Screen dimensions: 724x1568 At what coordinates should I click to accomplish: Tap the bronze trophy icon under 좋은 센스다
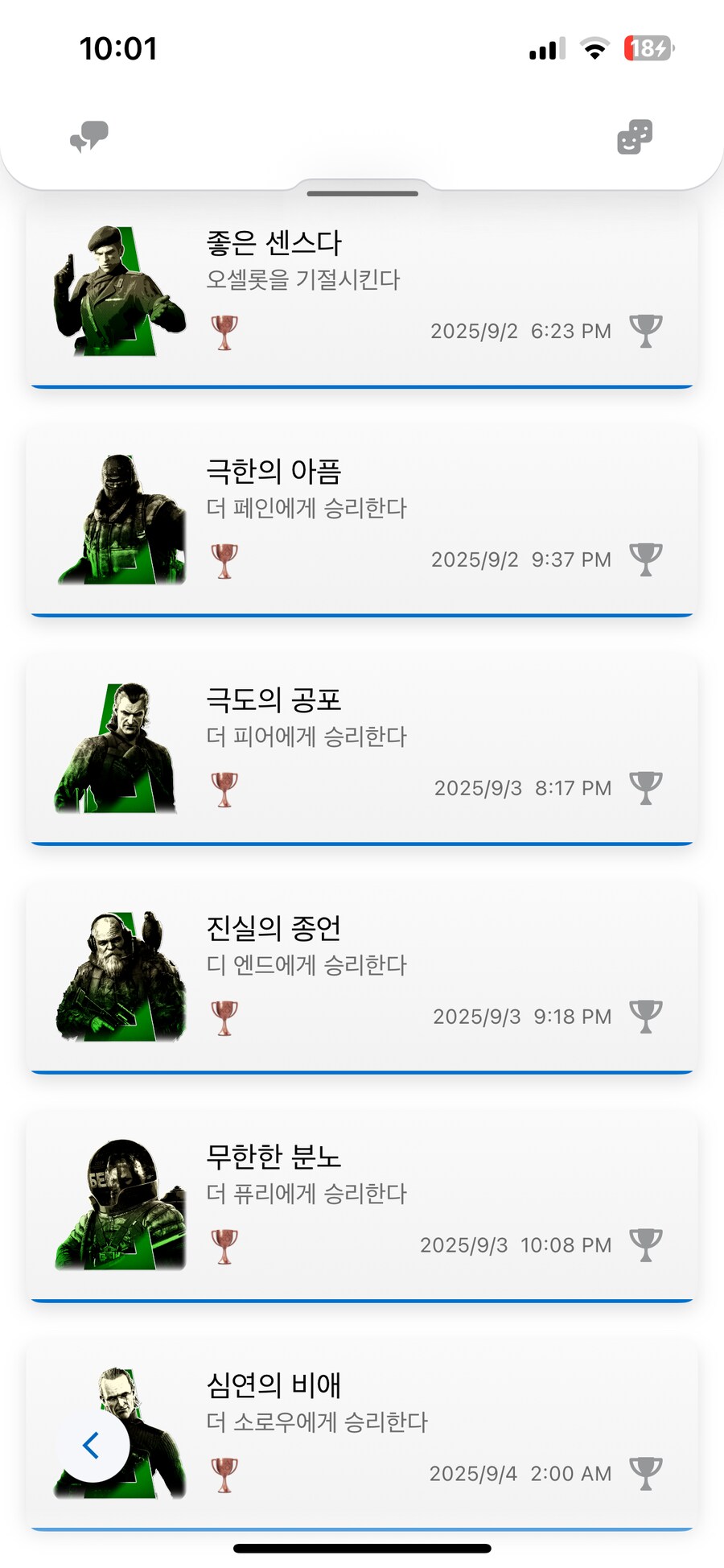(x=224, y=331)
